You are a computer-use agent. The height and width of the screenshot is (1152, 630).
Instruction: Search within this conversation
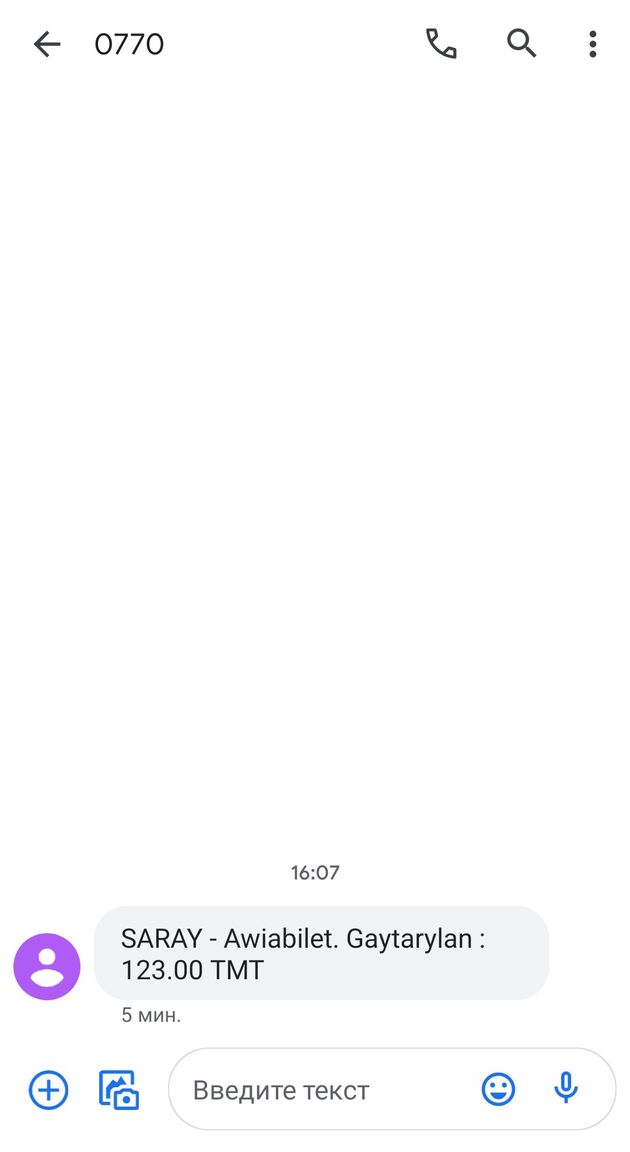click(x=521, y=44)
